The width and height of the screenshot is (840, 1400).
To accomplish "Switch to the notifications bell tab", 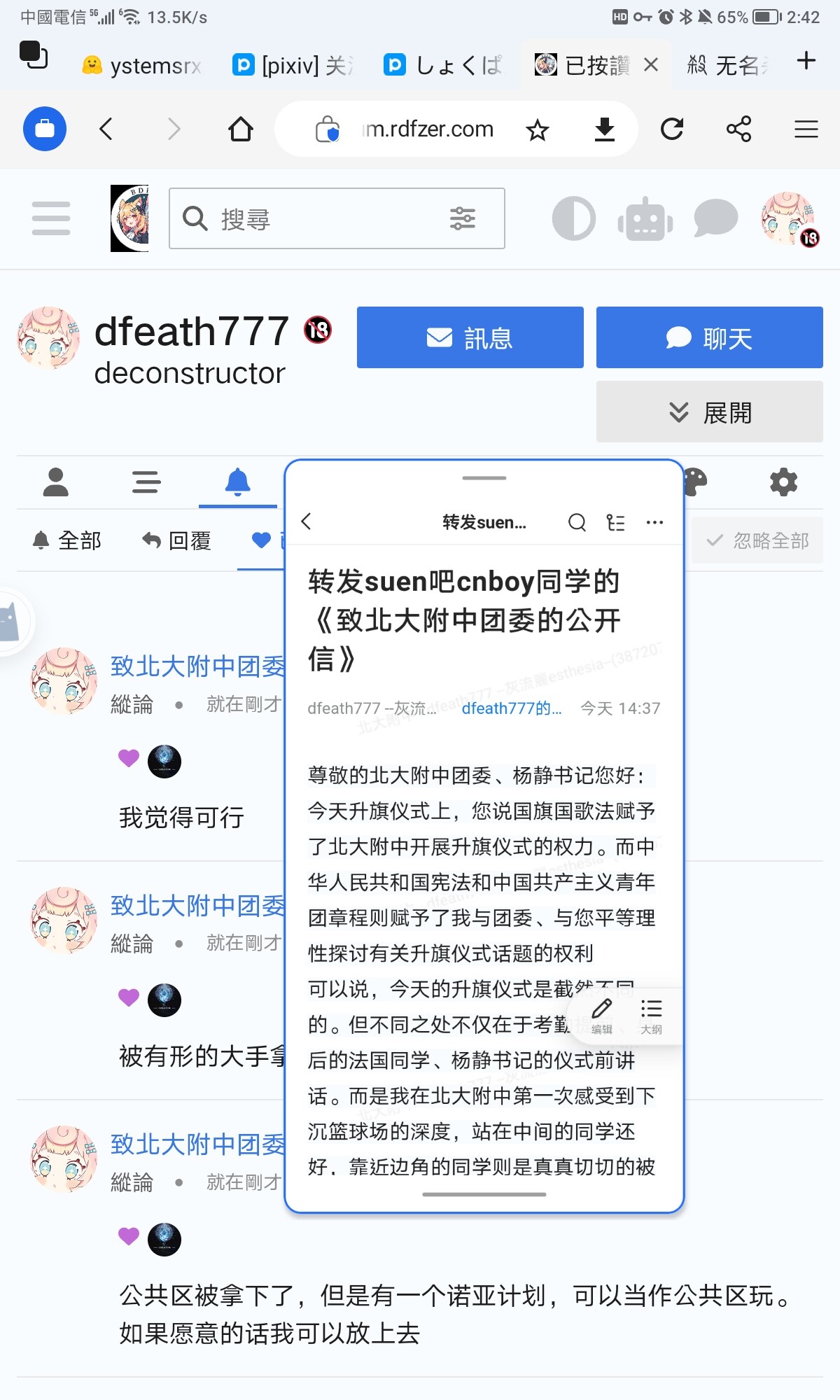I will point(237,482).
